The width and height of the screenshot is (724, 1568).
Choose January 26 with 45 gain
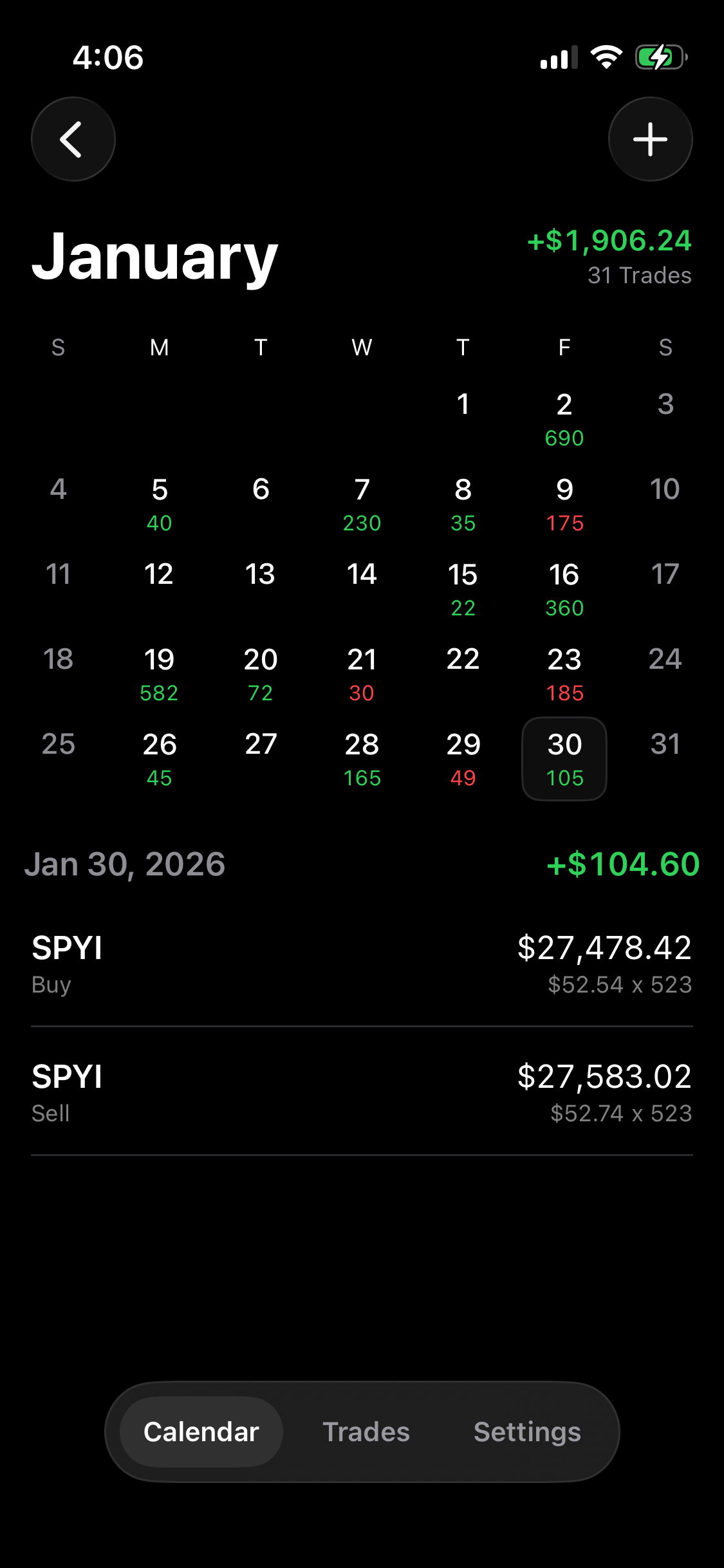point(159,760)
